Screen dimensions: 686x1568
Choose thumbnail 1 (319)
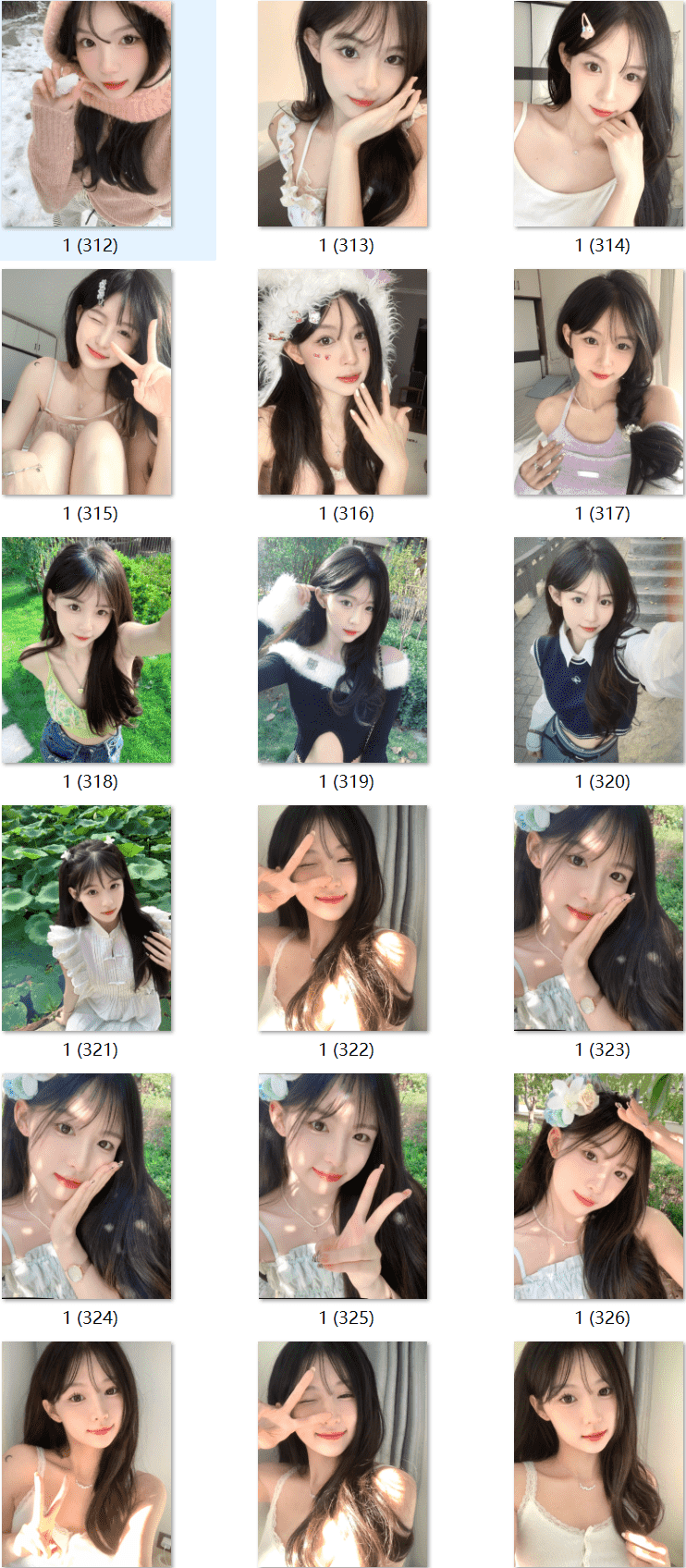pos(343,650)
